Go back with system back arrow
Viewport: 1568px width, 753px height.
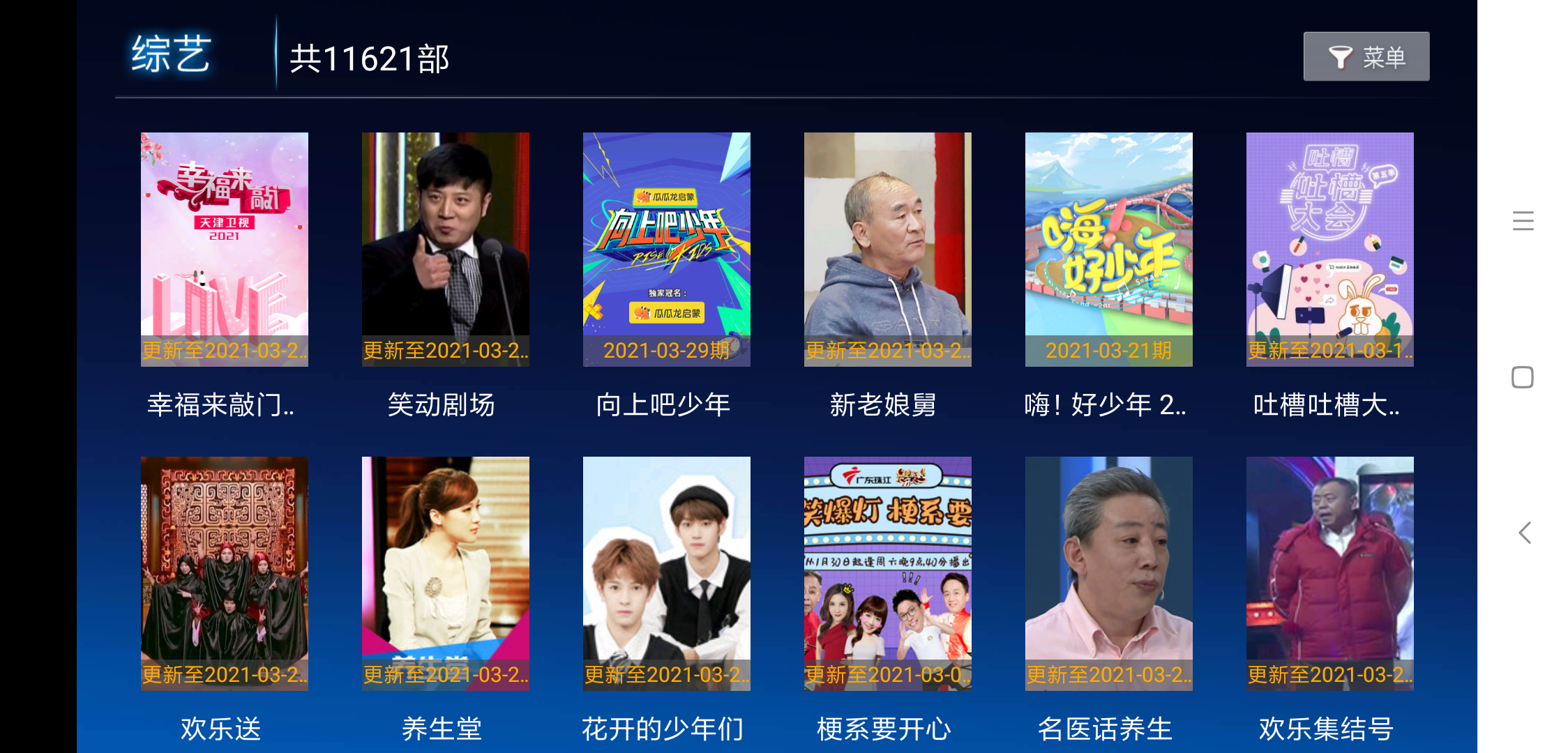tap(1524, 533)
